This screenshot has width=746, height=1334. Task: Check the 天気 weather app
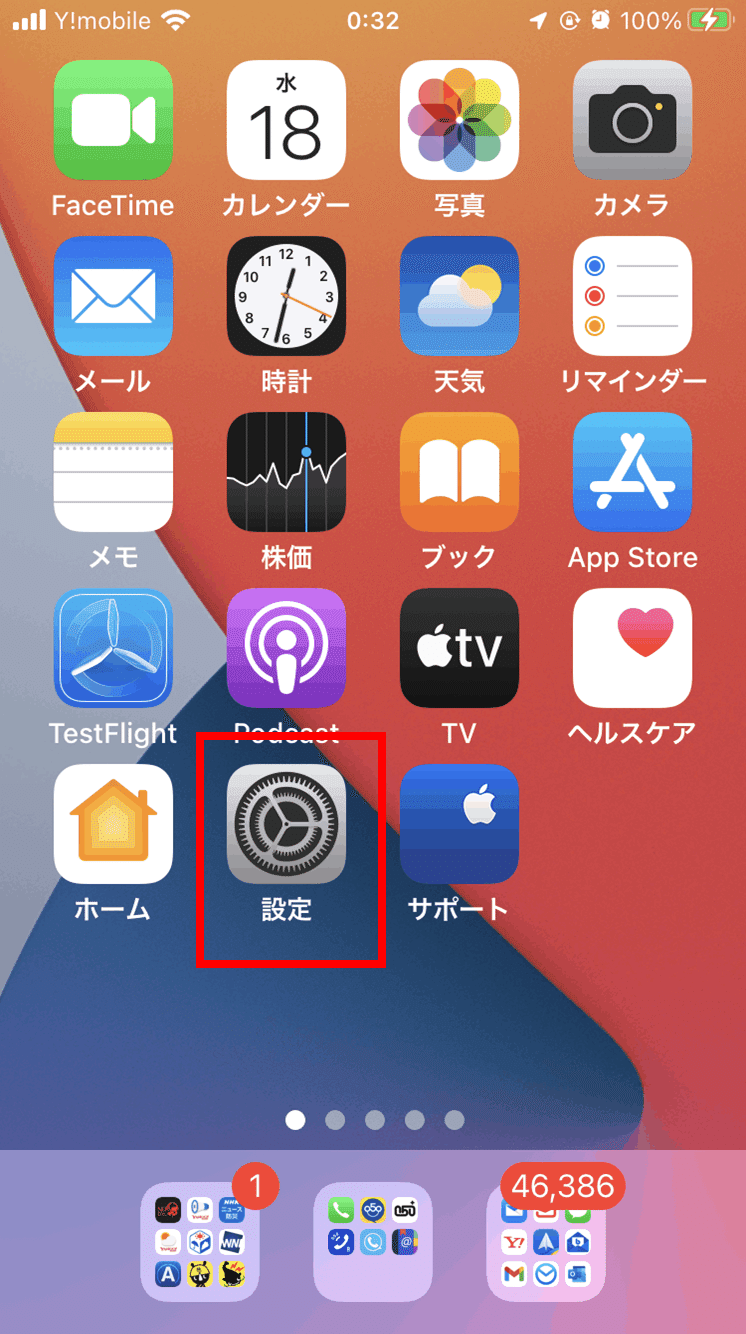pyautogui.click(x=459, y=296)
